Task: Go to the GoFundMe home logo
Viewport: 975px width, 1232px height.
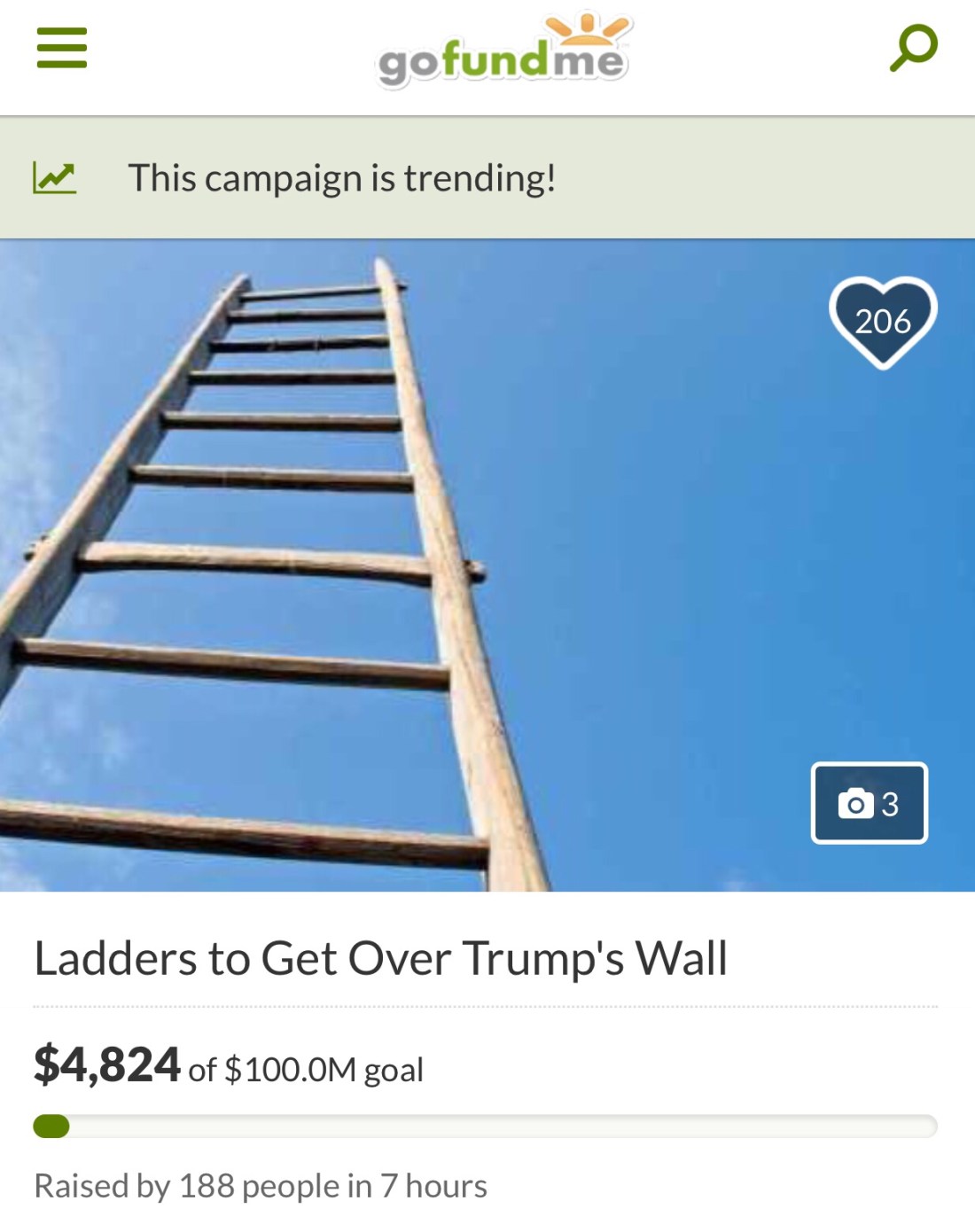Action: pyautogui.click(x=503, y=53)
